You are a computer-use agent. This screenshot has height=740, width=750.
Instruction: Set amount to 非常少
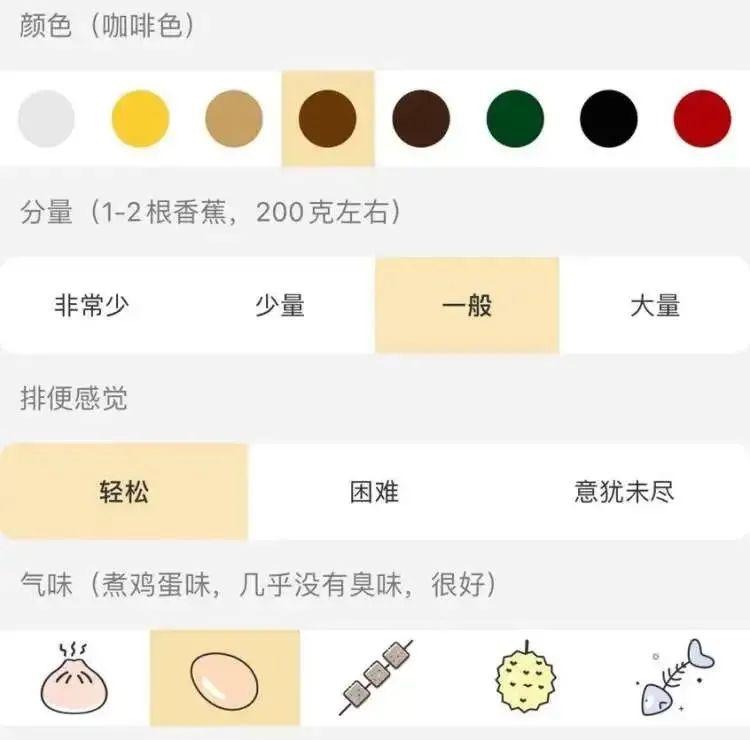[x=92, y=306]
